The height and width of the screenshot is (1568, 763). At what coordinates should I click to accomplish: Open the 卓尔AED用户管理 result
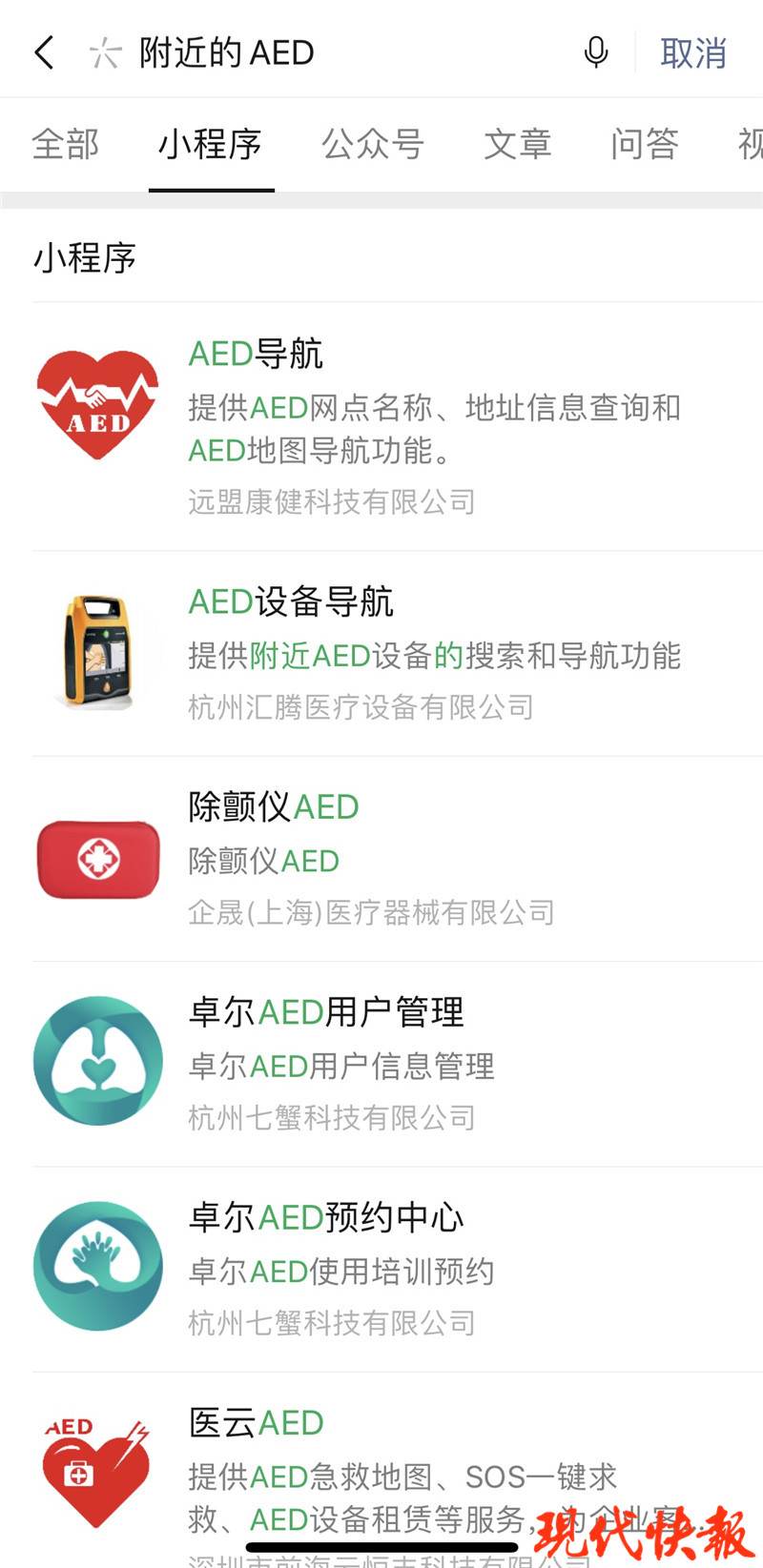pyautogui.click(x=381, y=1063)
